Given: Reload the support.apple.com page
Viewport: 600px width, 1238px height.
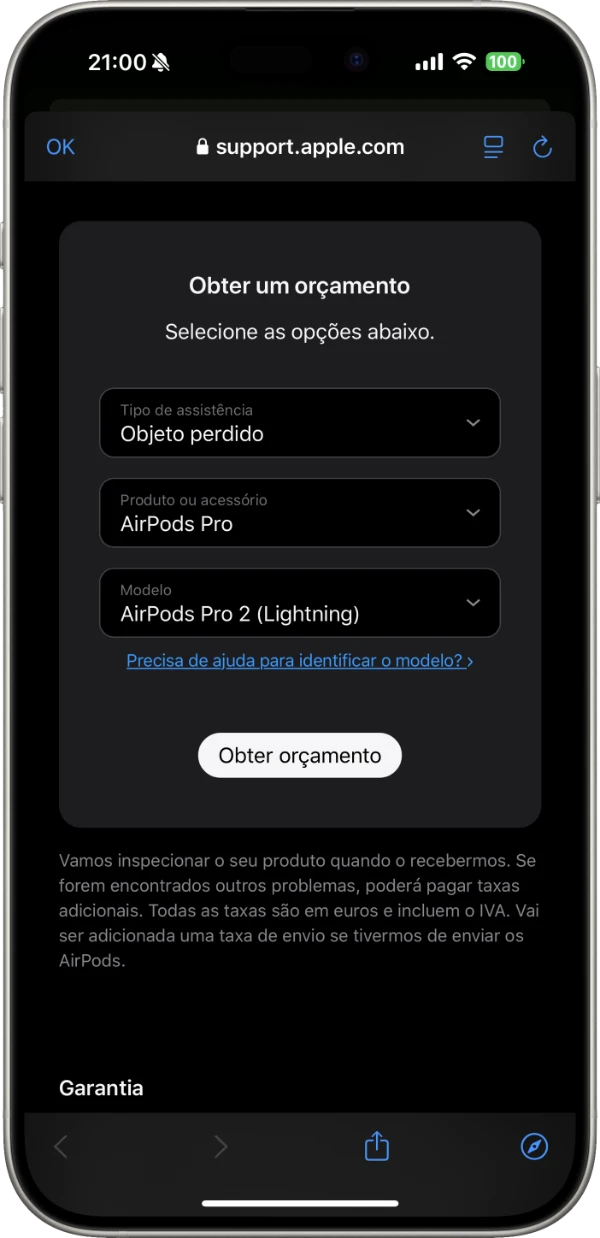Looking at the screenshot, I should 542,147.
